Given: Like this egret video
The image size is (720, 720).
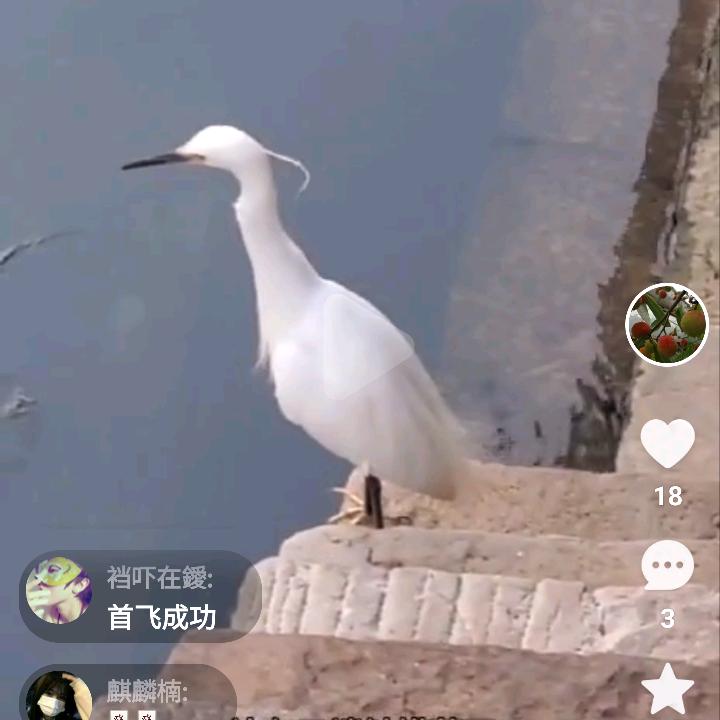Looking at the screenshot, I should pyautogui.click(x=667, y=442).
